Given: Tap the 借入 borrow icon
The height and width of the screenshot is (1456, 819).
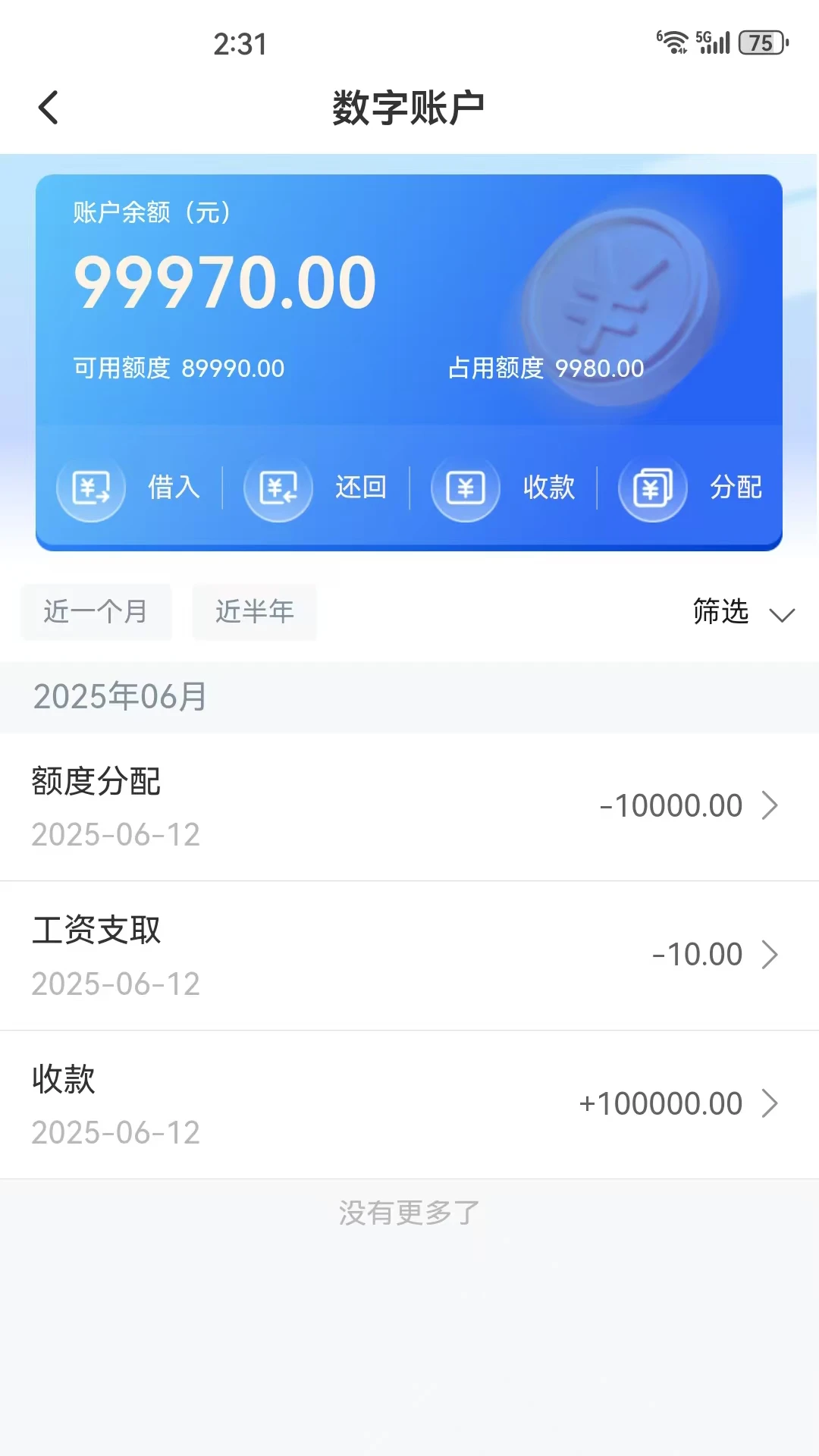Looking at the screenshot, I should coord(90,488).
